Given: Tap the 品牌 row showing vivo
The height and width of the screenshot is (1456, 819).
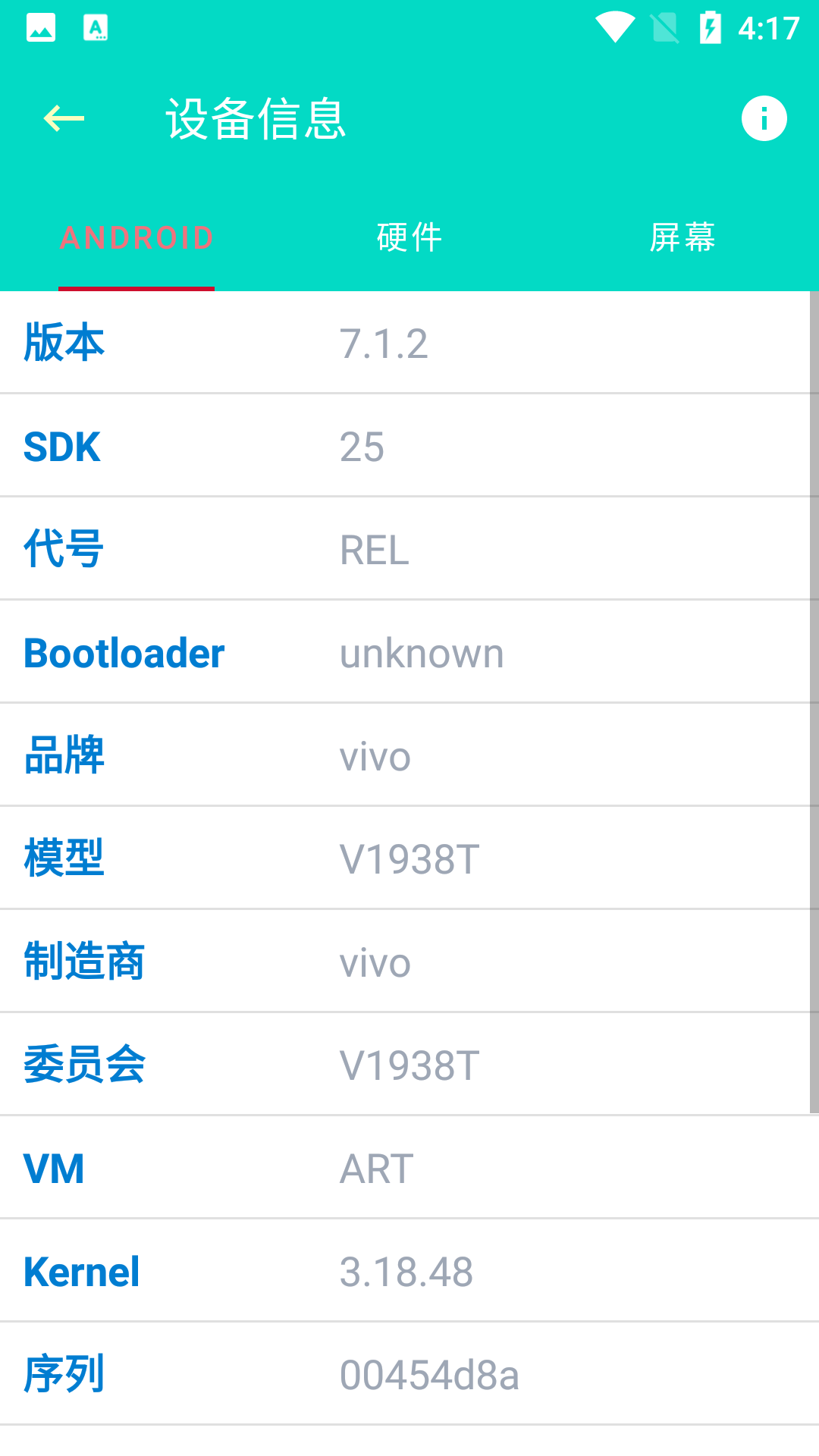Looking at the screenshot, I should (409, 755).
